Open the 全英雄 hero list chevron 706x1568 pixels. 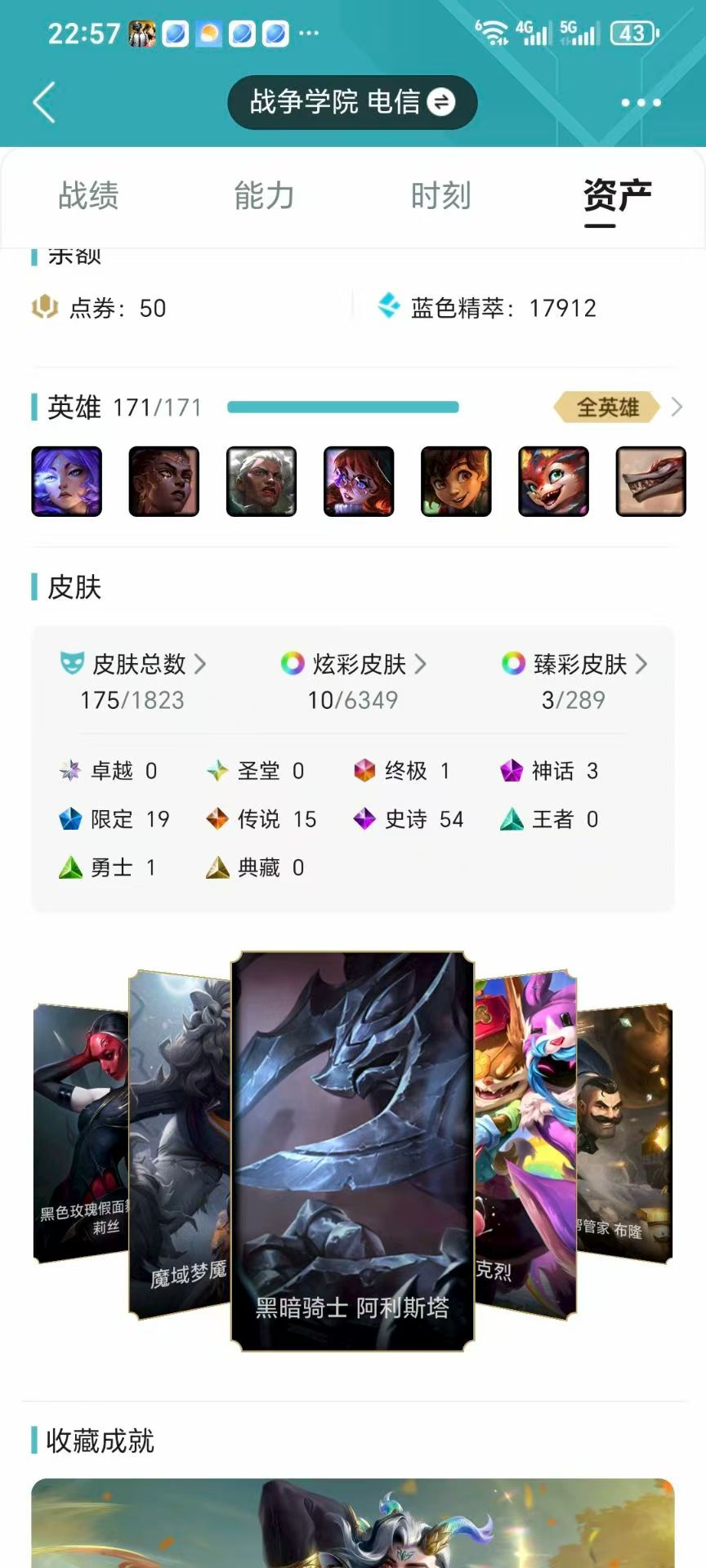click(676, 407)
